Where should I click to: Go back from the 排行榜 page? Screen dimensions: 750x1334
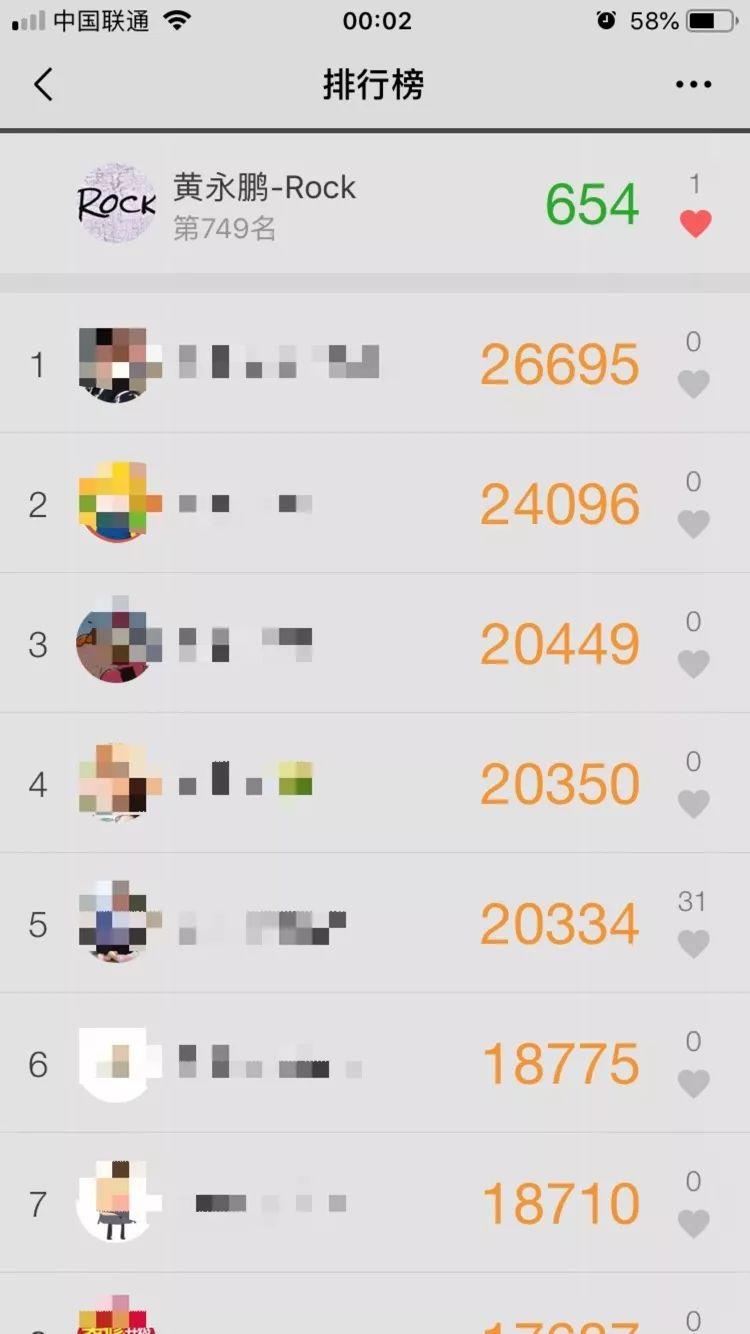42,85
